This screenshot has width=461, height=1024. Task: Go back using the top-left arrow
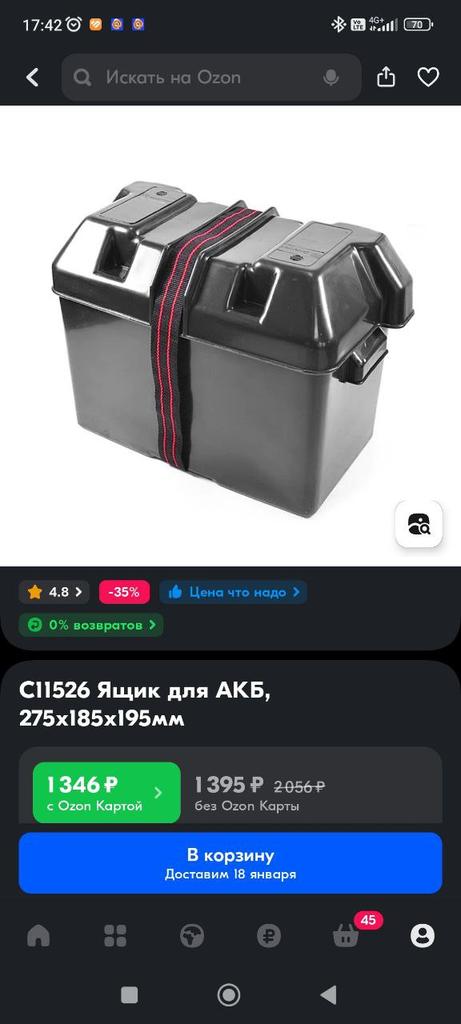pyautogui.click(x=32, y=78)
